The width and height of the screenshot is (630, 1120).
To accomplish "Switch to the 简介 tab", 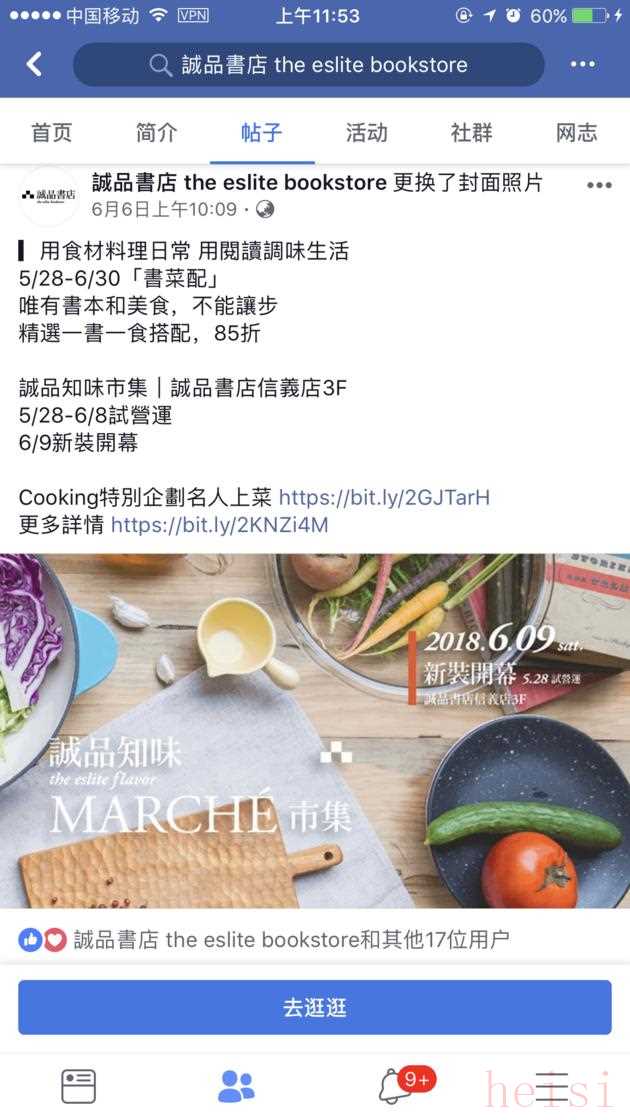I will (157, 132).
